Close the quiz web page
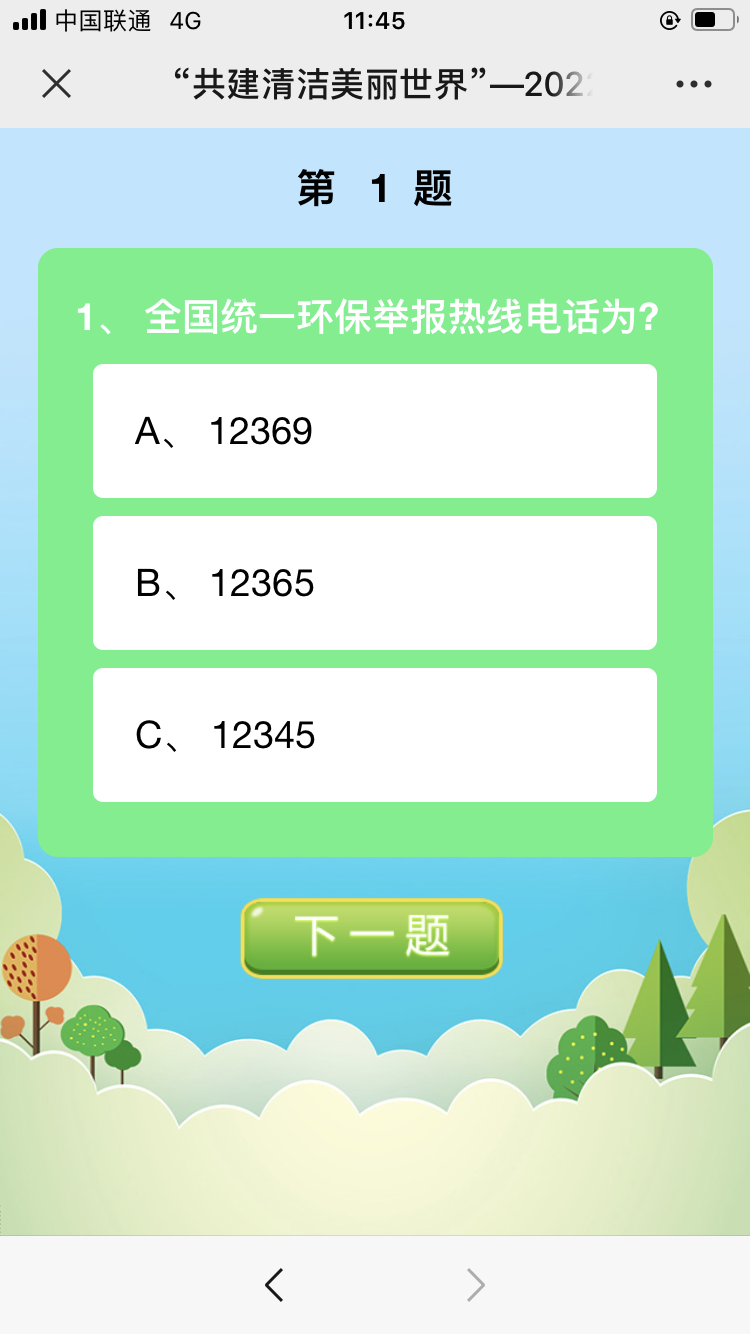The width and height of the screenshot is (750, 1334). (57, 85)
